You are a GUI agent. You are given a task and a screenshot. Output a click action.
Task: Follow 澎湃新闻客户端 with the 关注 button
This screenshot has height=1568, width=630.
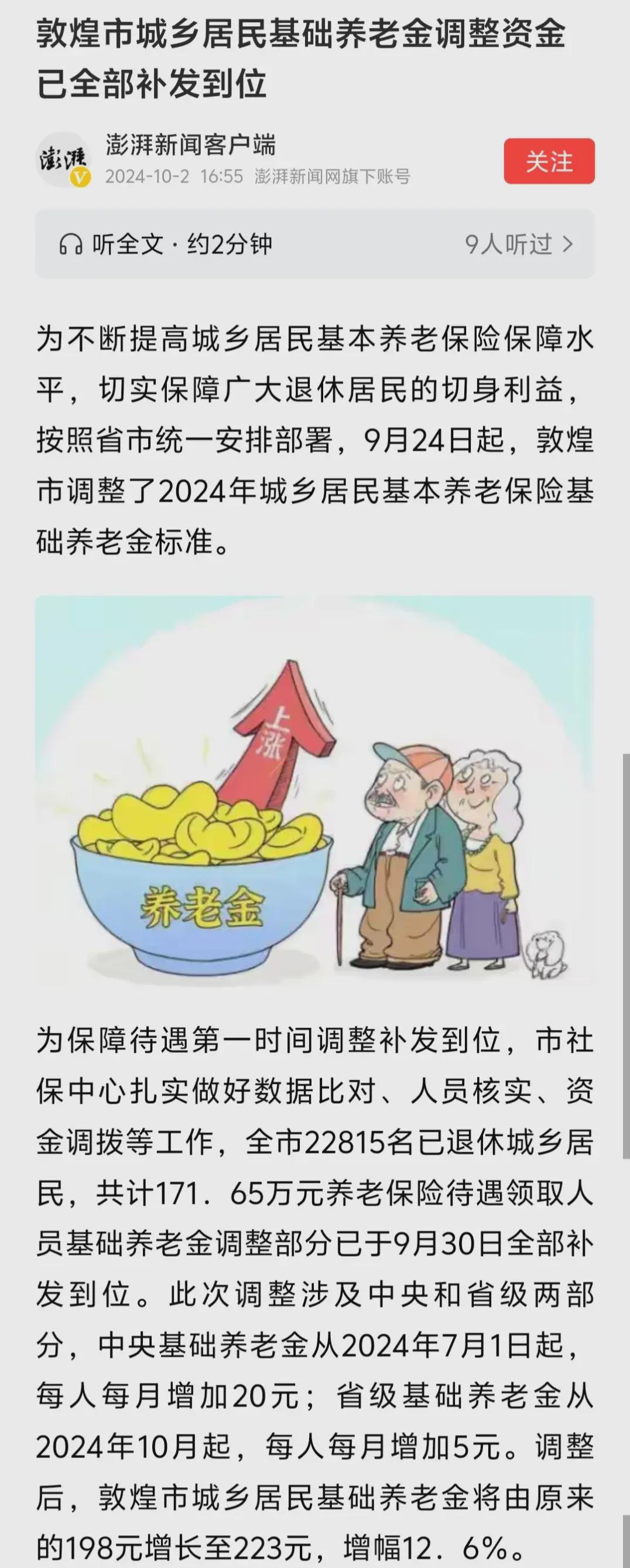(x=549, y=161)
